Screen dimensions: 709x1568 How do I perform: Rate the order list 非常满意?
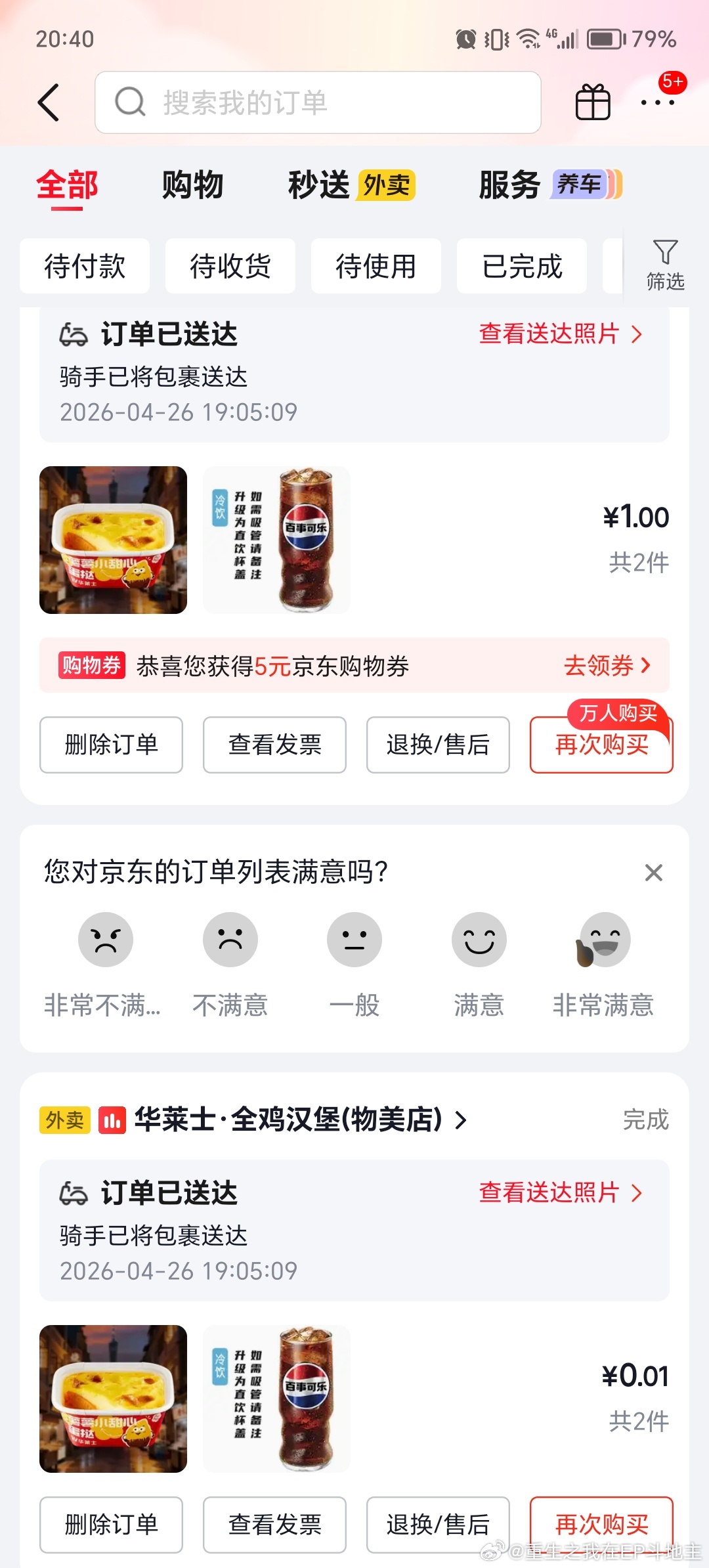point(603,940)
